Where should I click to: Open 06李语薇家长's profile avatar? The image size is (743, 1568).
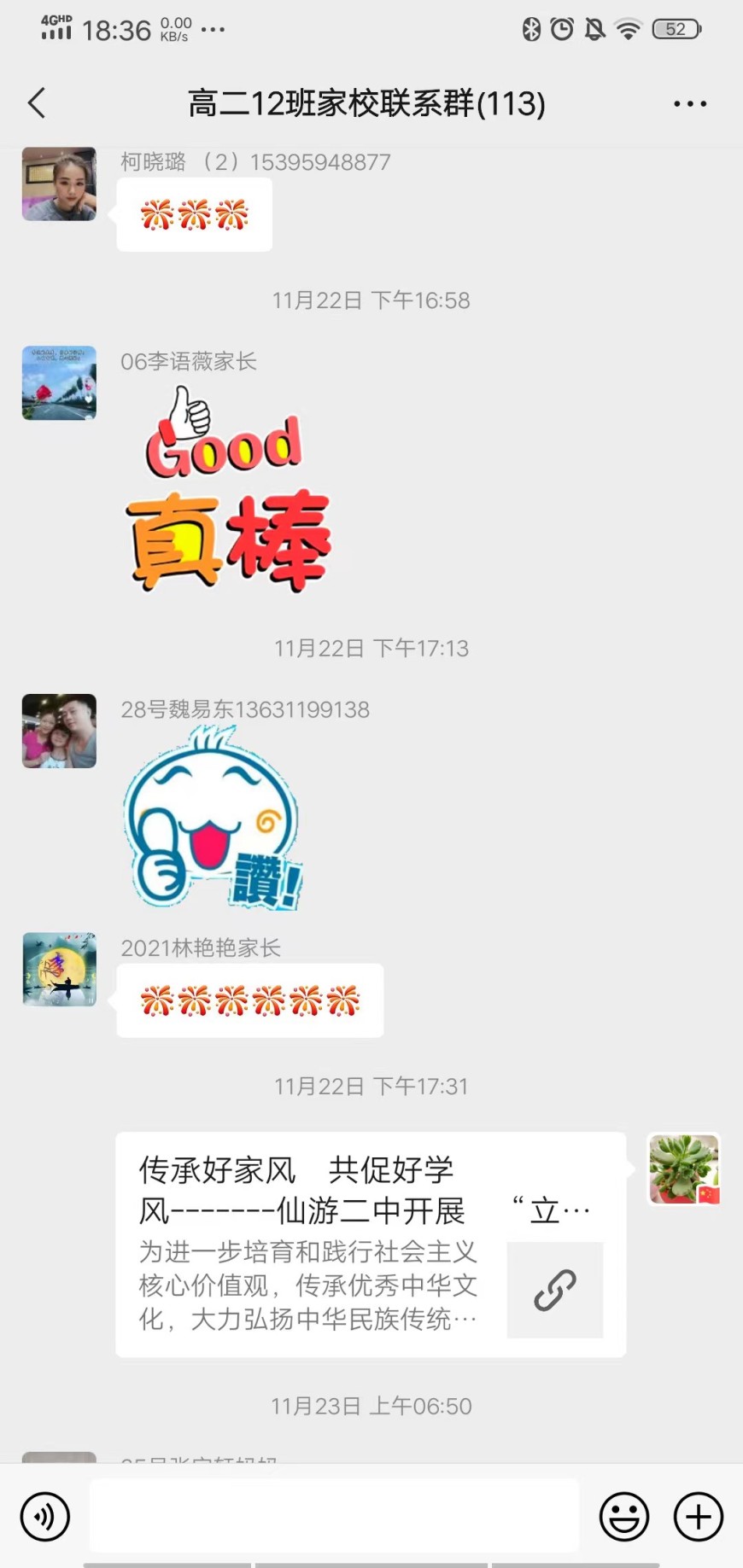pyautogui.click(x=59, y=383)
